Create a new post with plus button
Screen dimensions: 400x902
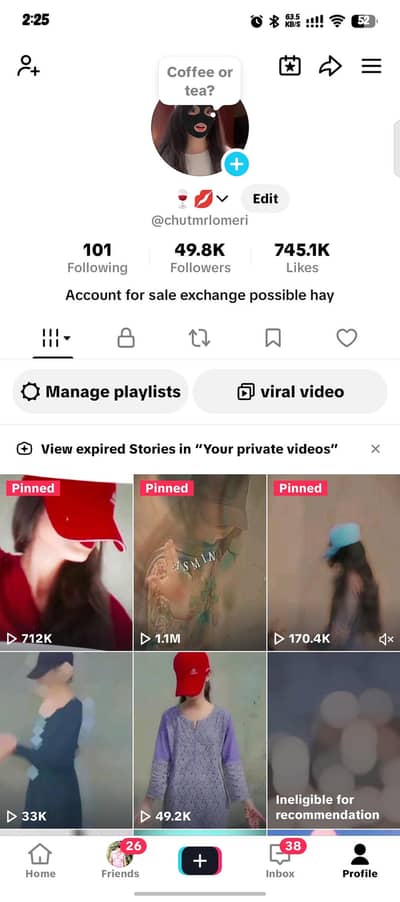[x=200, y=861]
